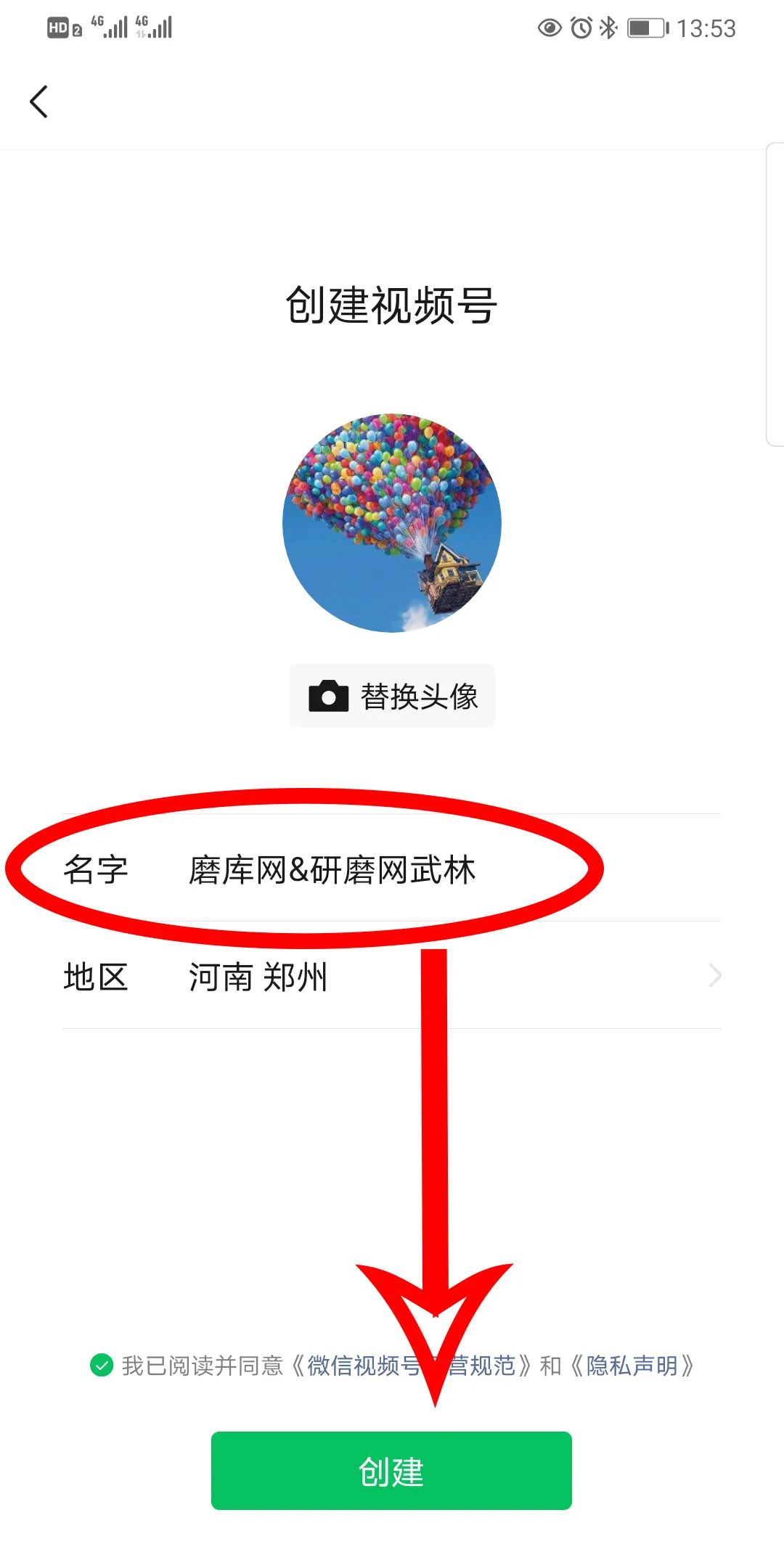Image resolution: width=784 pixels, height=1568 pixels.
Task: Go back using the top-left arrow
Action: coord(39,102)
